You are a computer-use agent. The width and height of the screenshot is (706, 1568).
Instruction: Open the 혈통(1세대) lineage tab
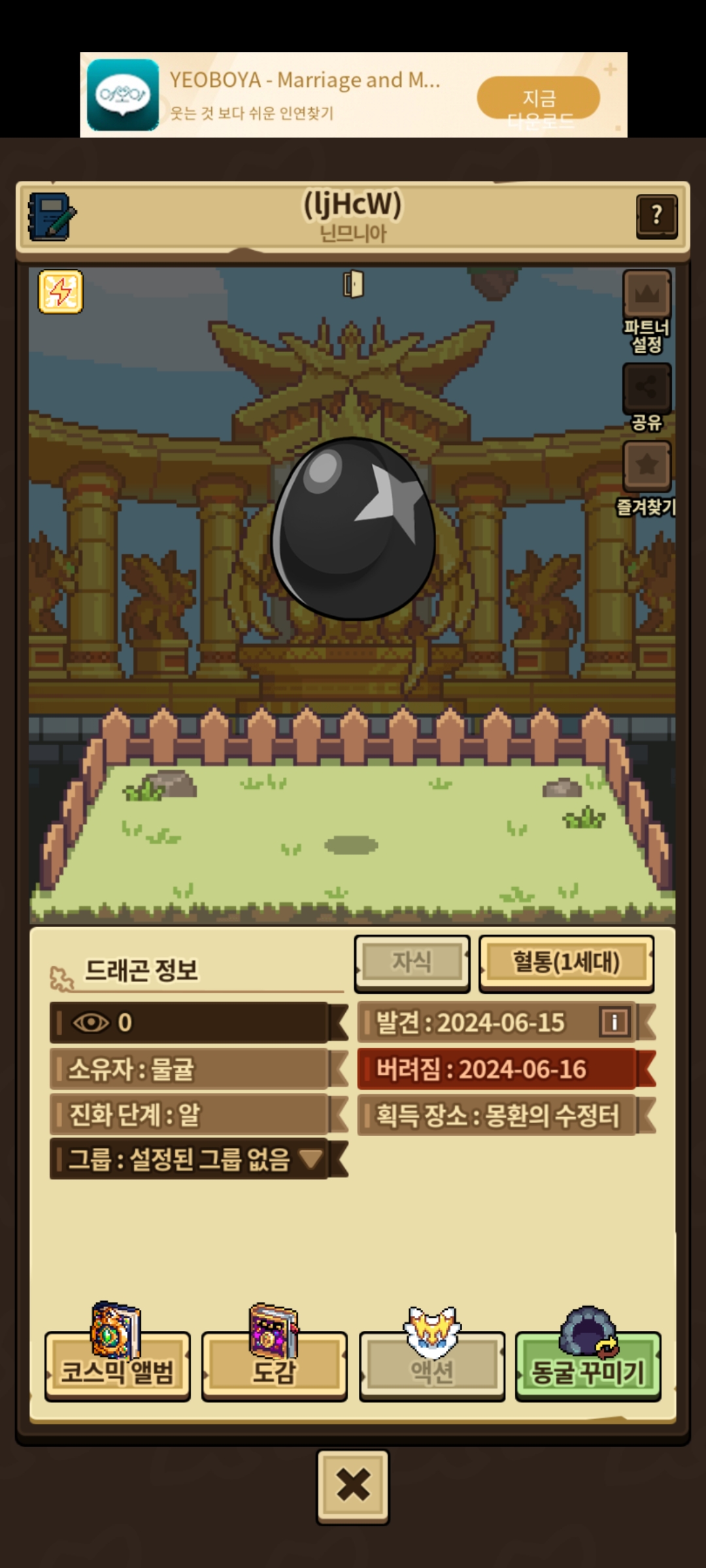566,962
